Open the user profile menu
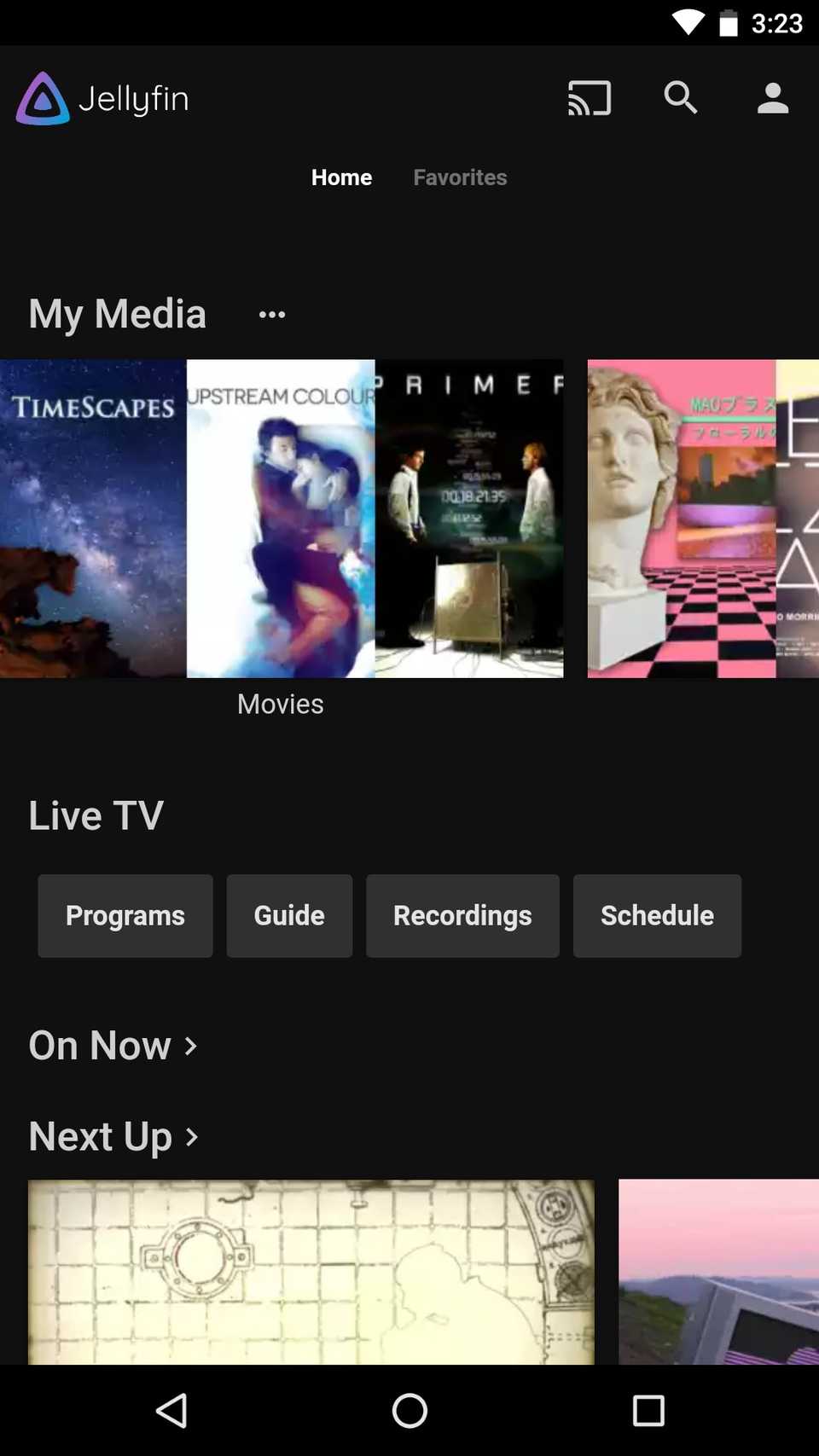 point(772,99)
